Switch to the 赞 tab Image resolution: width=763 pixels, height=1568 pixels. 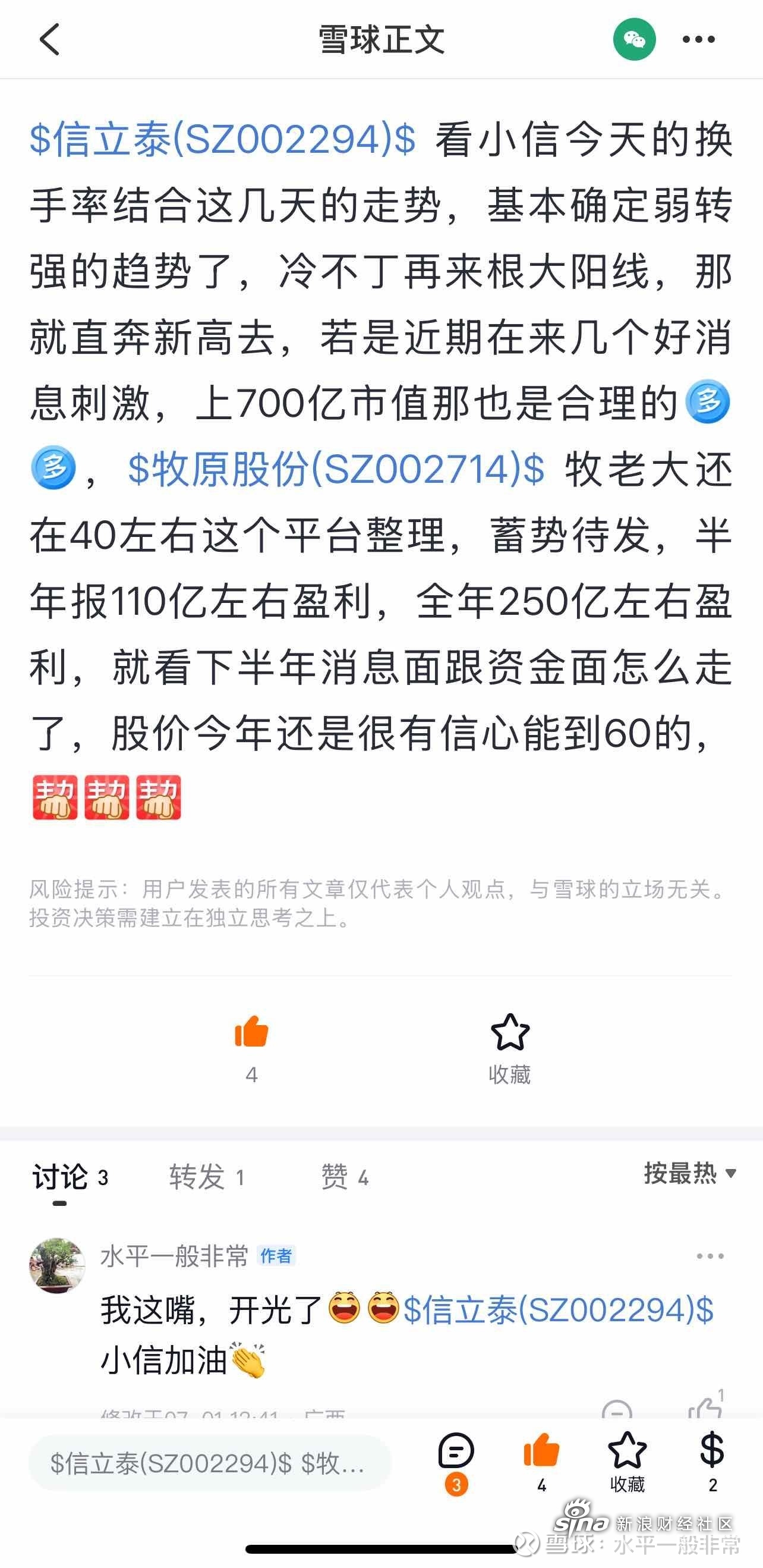pos(345,1177)
